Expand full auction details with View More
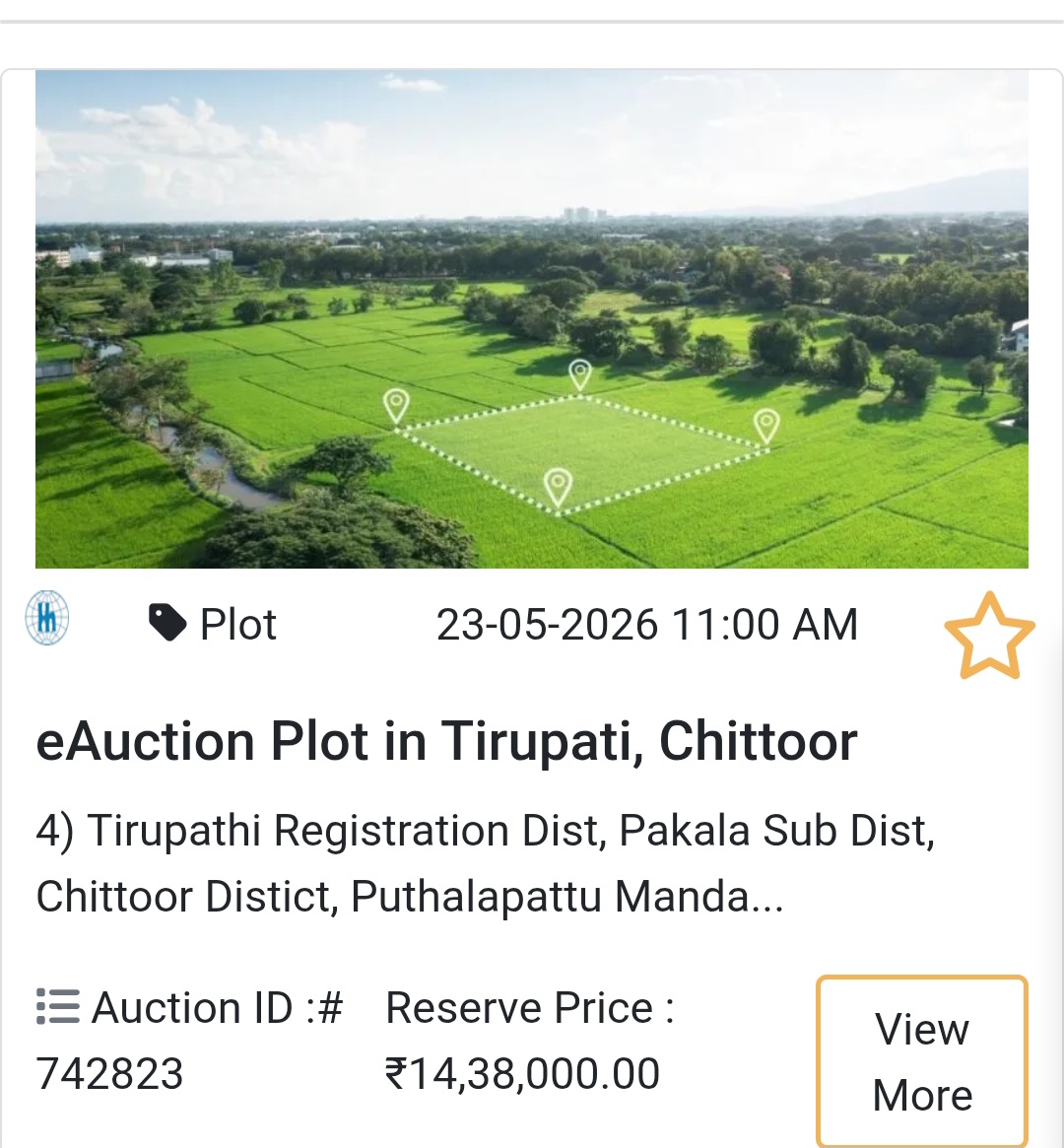1064x1148 pixels. (x=921, y=1060)
